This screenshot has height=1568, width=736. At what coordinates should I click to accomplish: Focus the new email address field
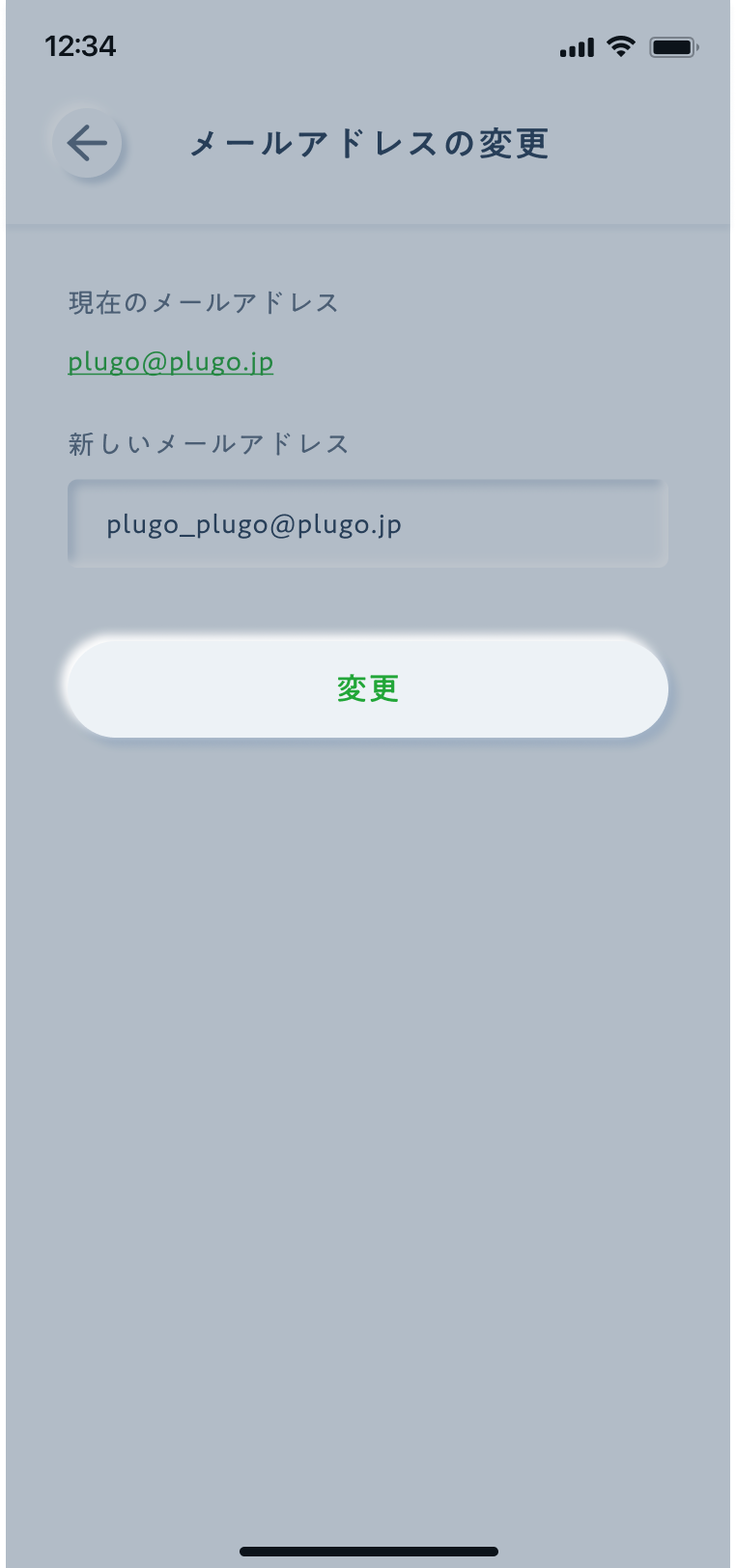367,524
